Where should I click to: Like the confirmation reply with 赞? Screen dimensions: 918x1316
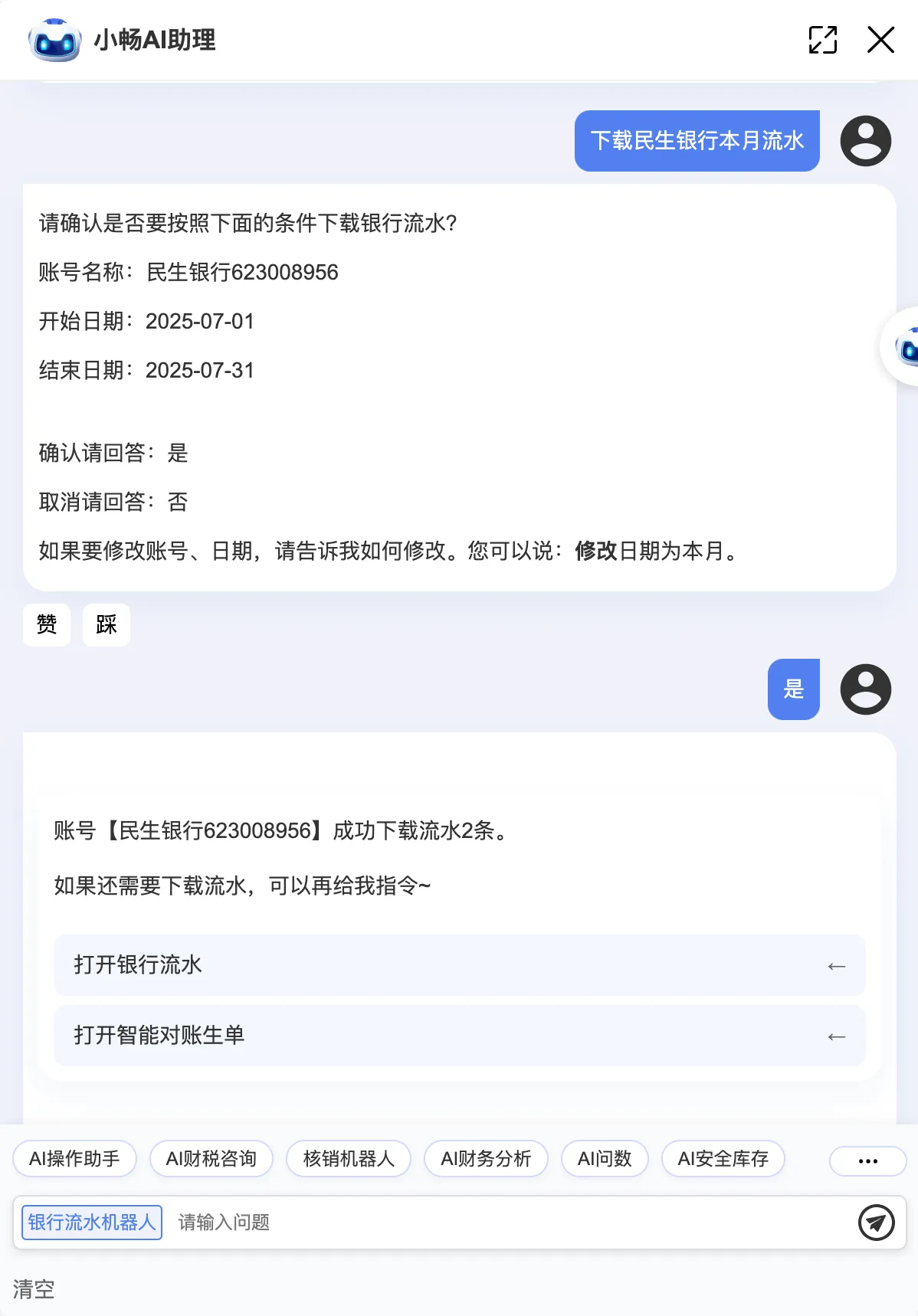point(47,625)
